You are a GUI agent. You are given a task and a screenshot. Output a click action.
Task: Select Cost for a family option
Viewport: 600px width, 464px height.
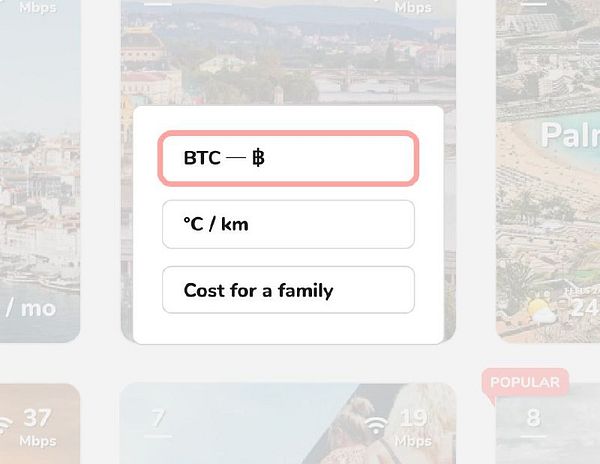tap(288, 290)
